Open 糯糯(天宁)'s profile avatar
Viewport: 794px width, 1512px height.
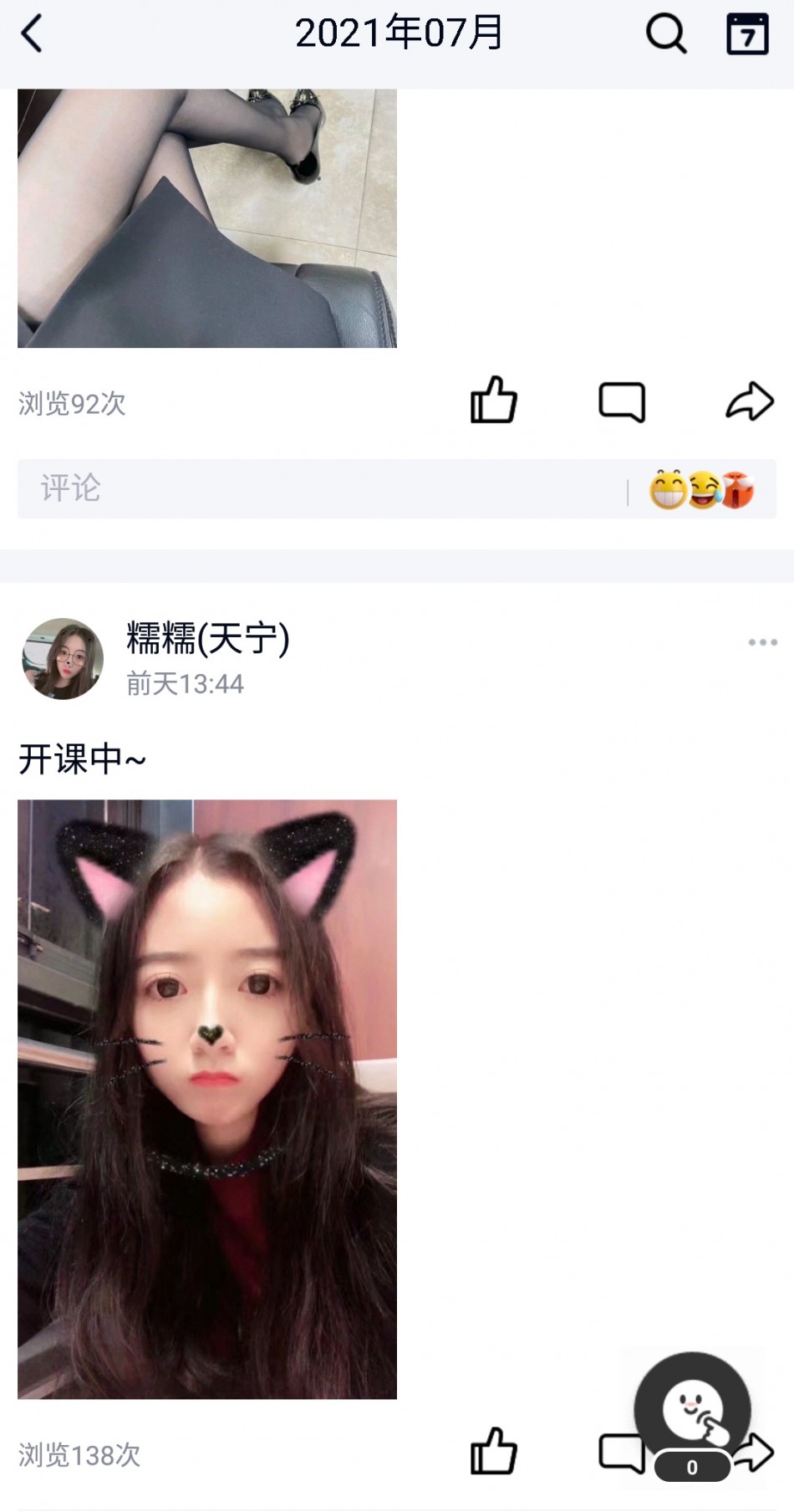point(63,659)
